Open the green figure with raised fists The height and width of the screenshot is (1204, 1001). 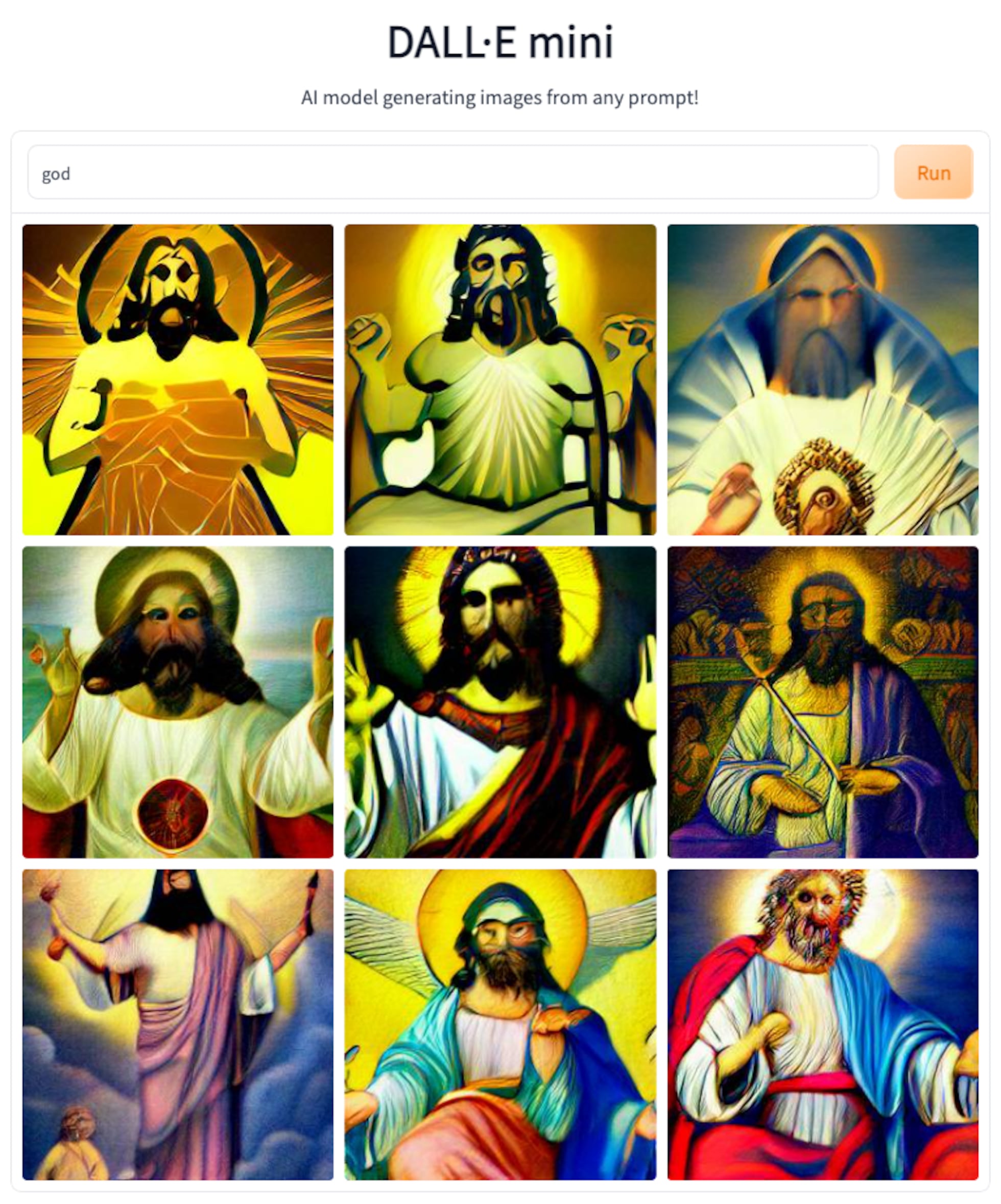pyautogui.click(x=500, y=379)
